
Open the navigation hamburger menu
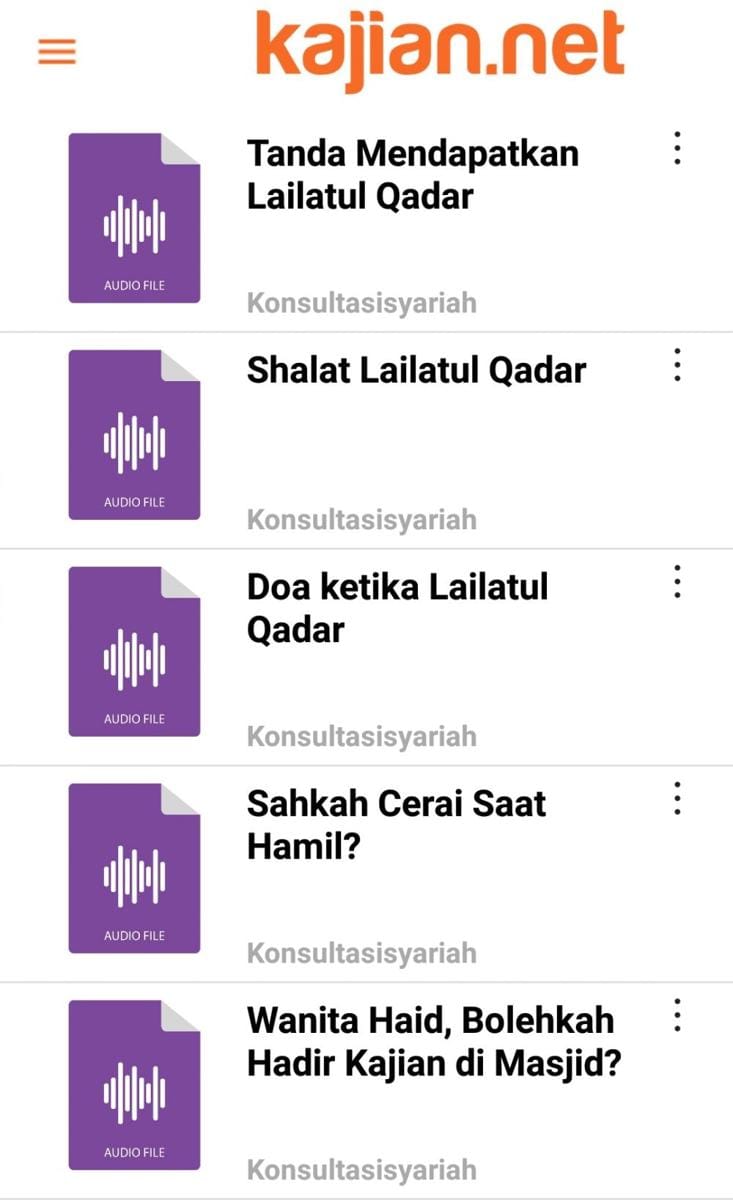55,50
